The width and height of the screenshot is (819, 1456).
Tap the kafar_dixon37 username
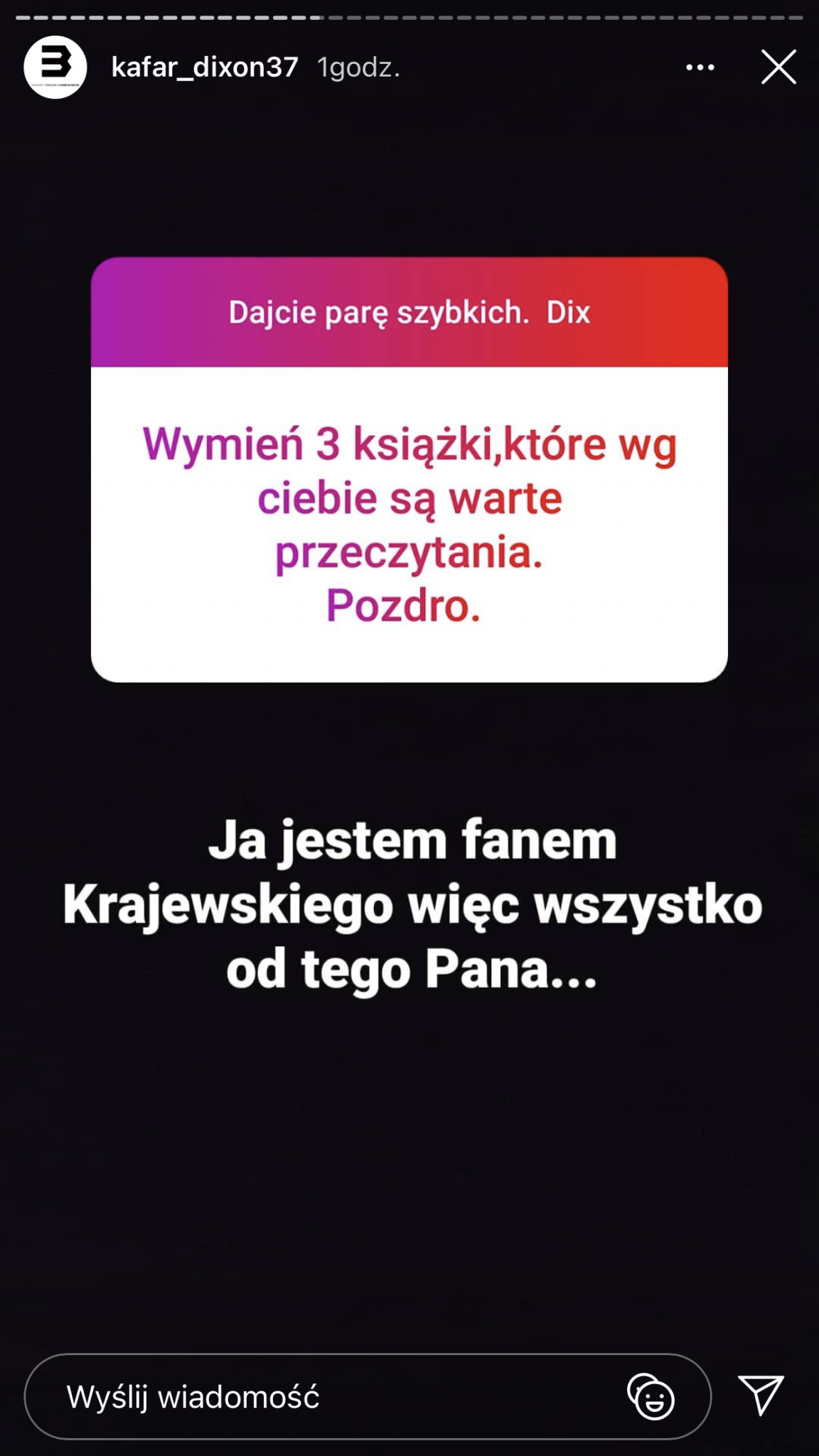[205, 68]
